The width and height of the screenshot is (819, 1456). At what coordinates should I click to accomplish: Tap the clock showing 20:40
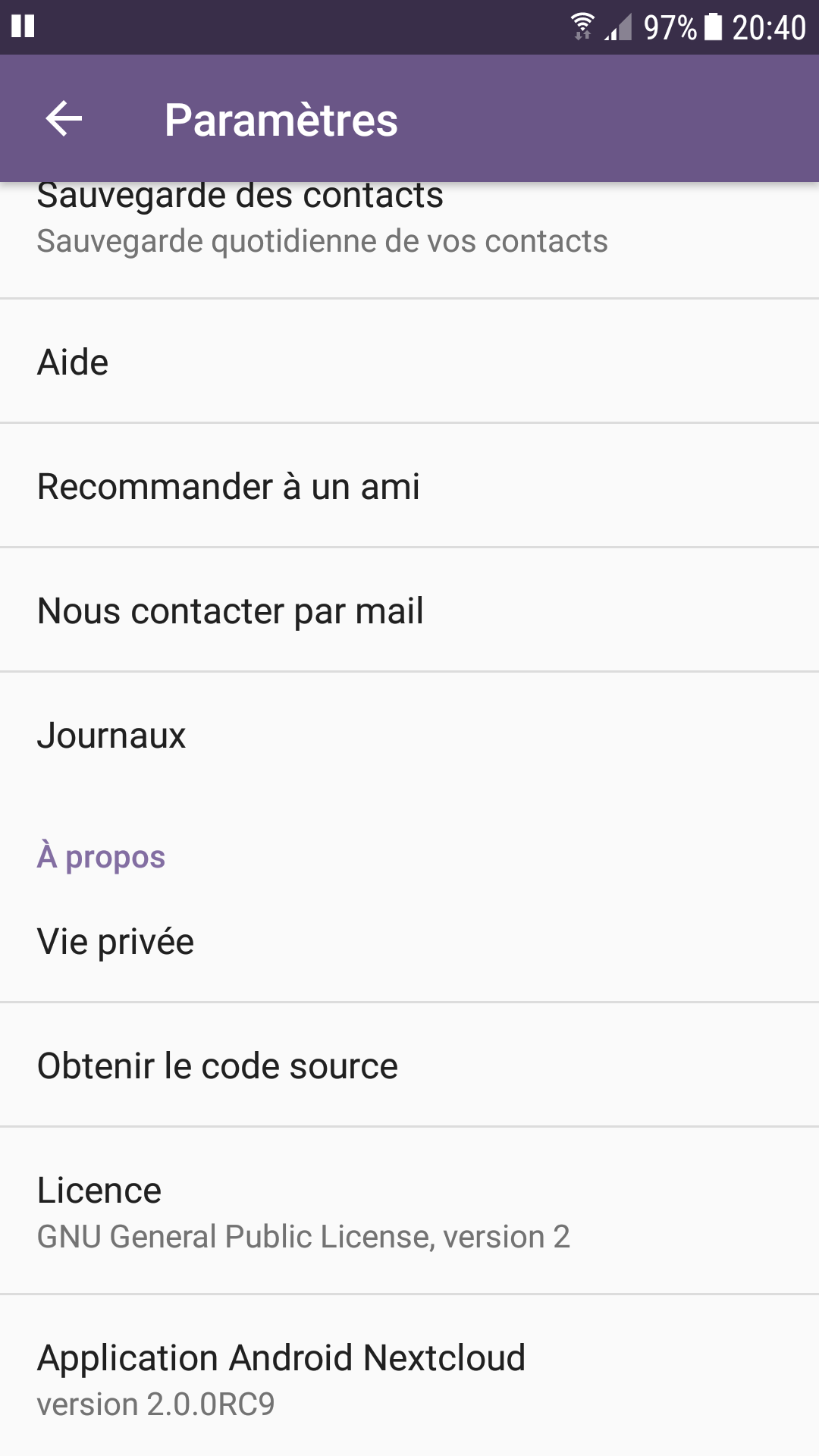coord(766,27)
